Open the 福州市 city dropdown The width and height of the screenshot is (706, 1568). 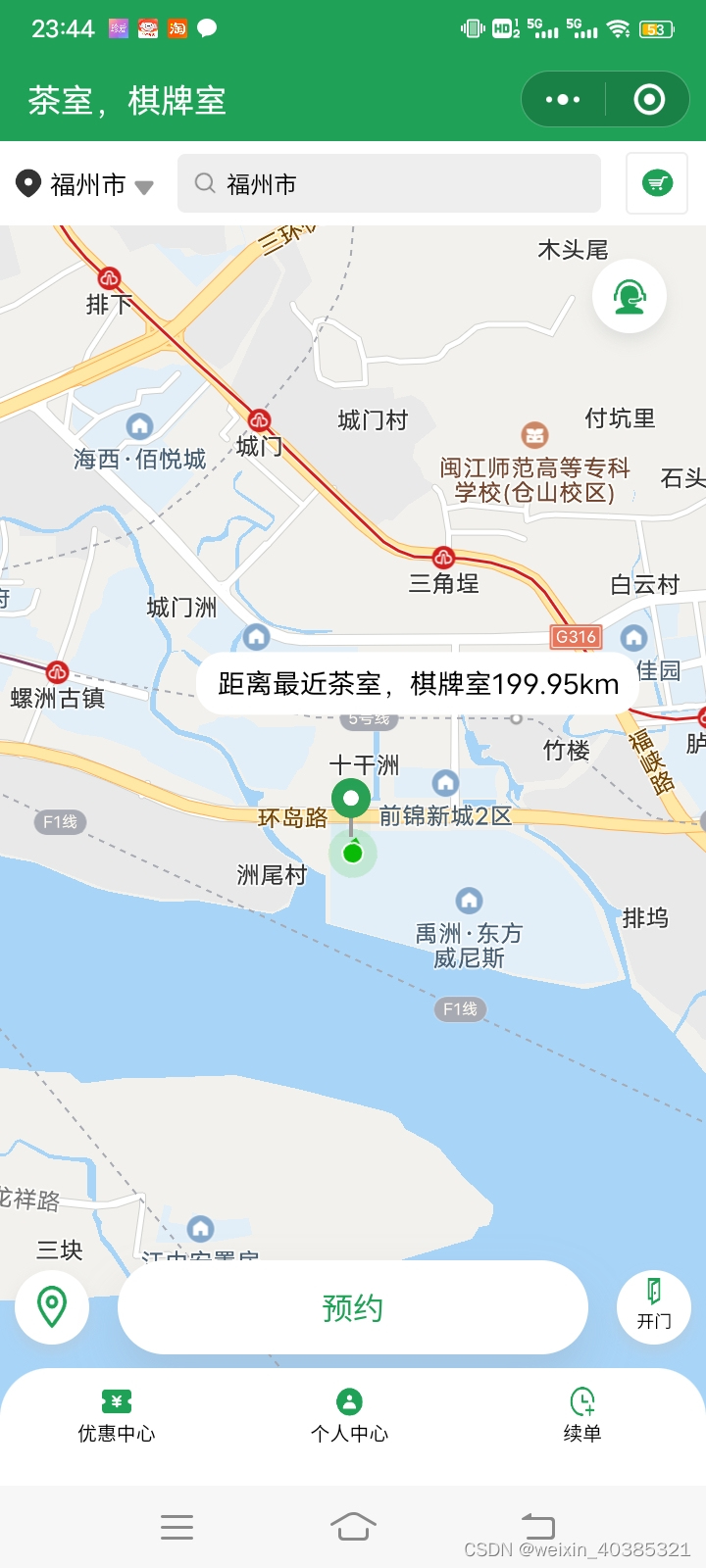pos(85,184)
